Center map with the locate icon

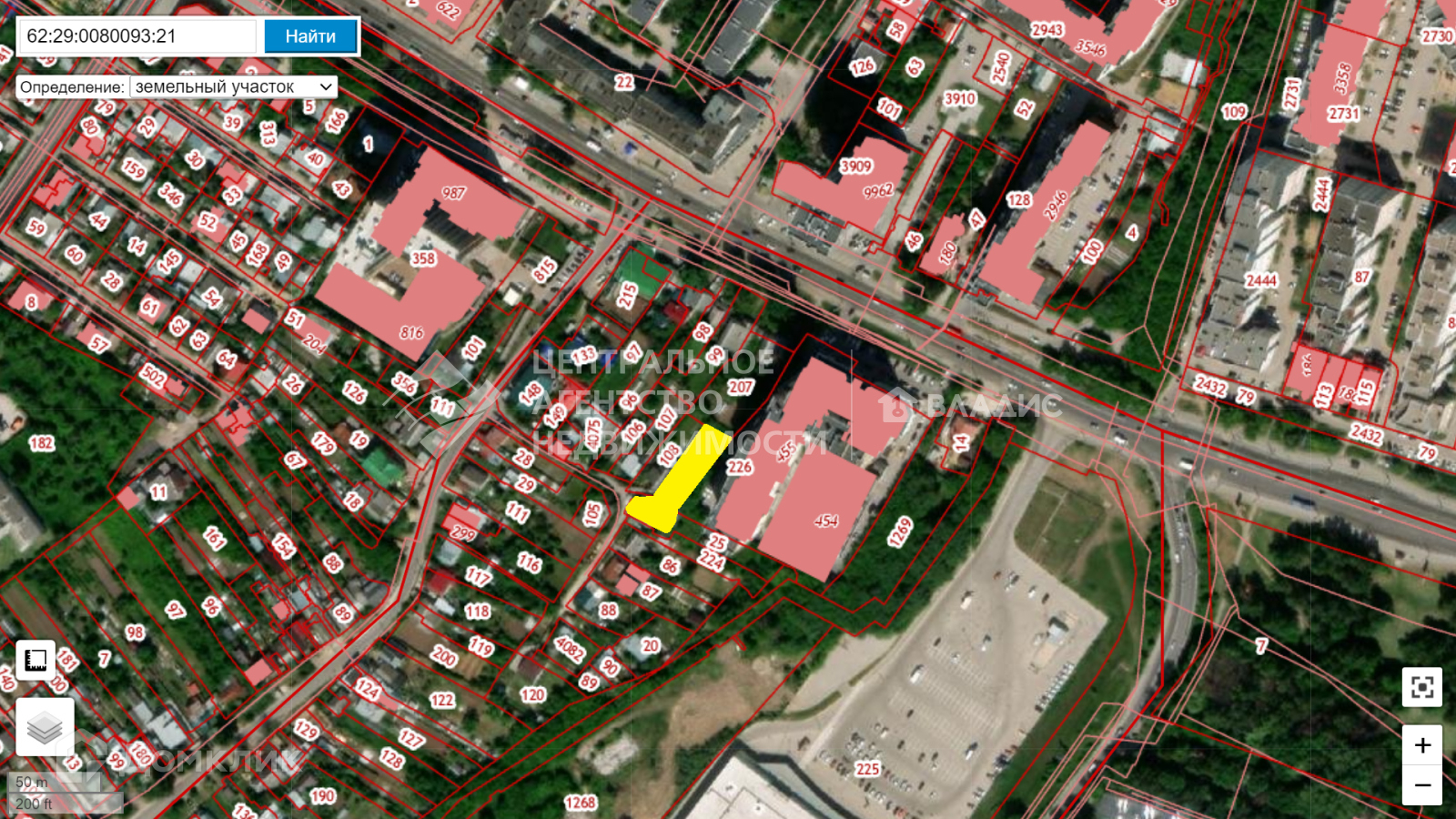click(x=1422, y=687)
